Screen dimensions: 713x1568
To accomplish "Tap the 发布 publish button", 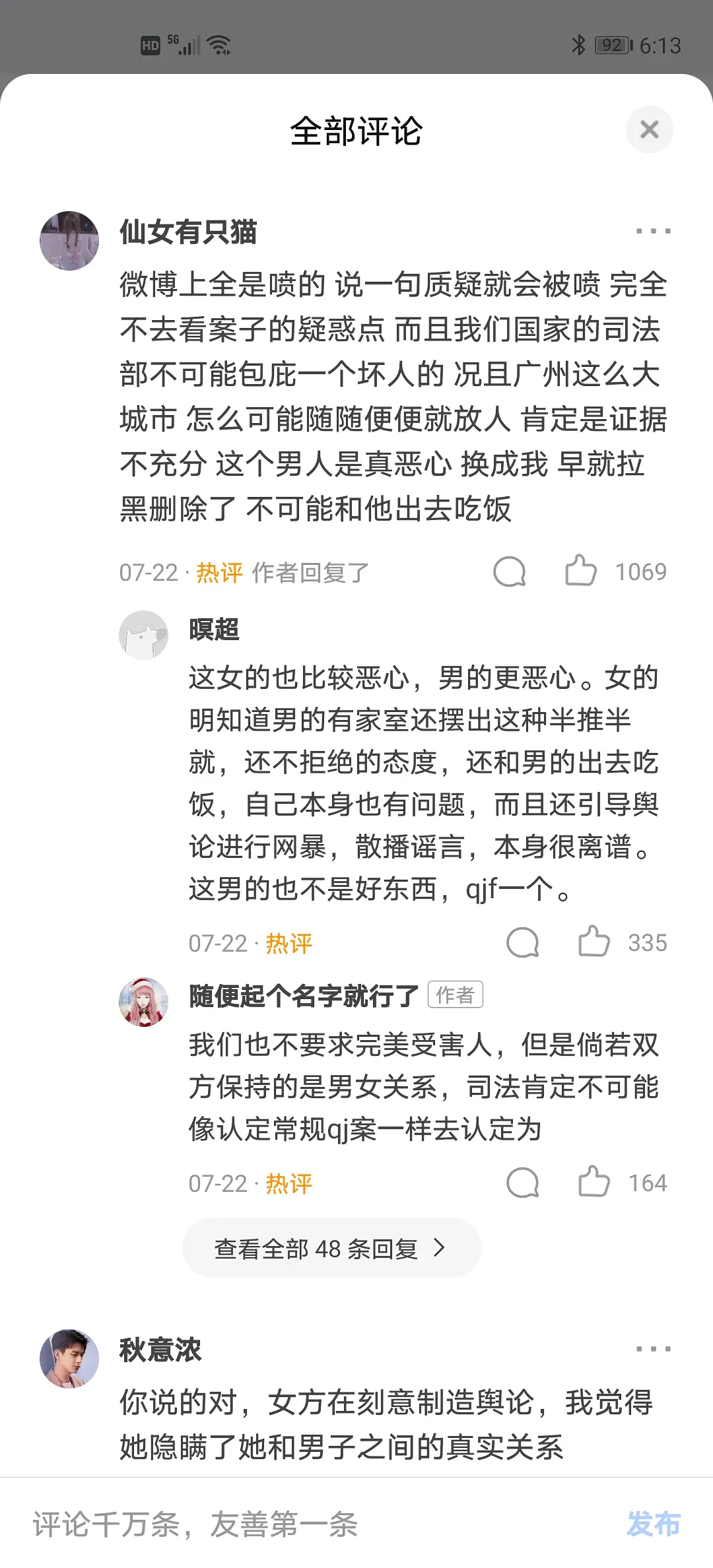I will [x=653, y=1524].
